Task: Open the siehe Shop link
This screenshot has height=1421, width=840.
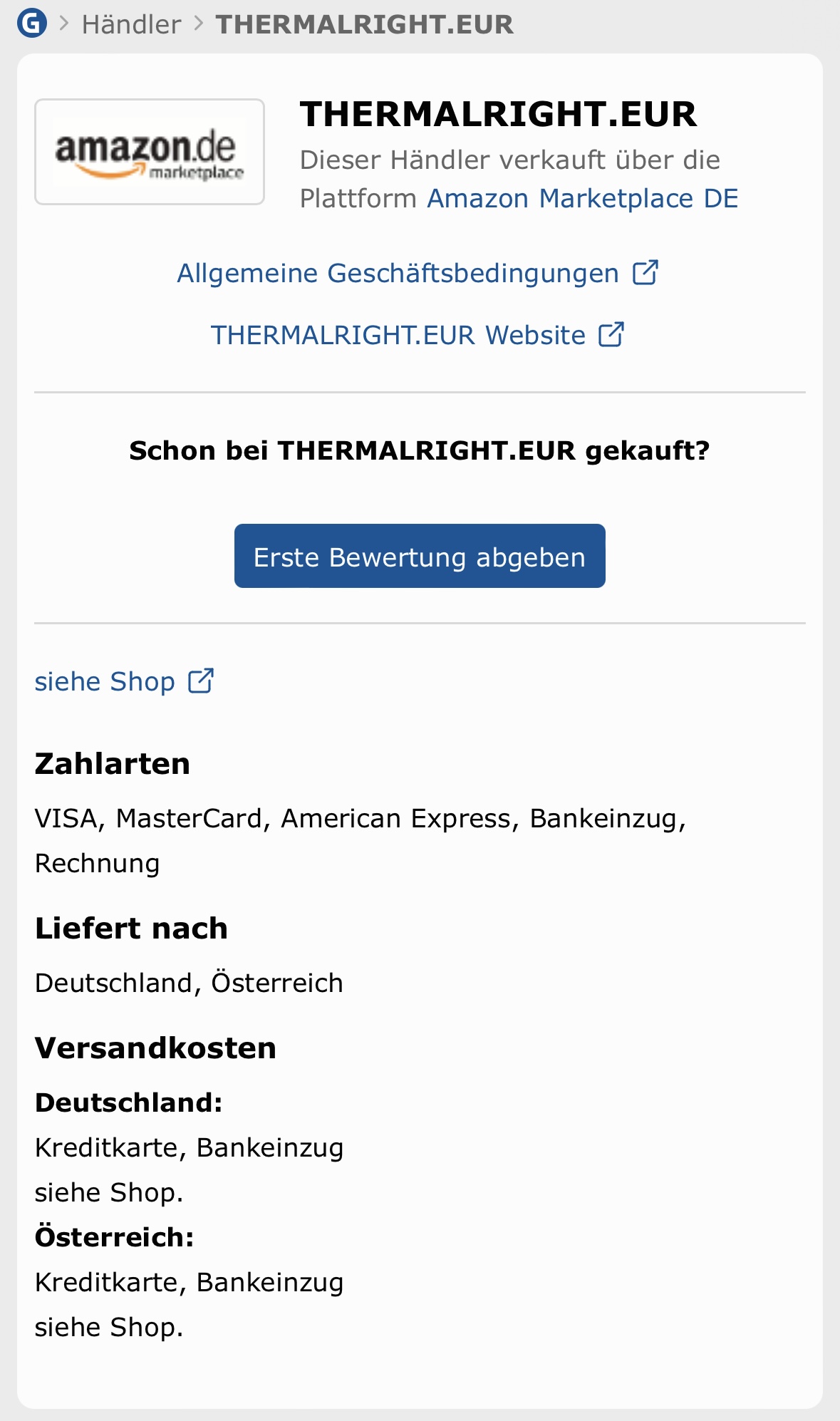Action: 124,681
